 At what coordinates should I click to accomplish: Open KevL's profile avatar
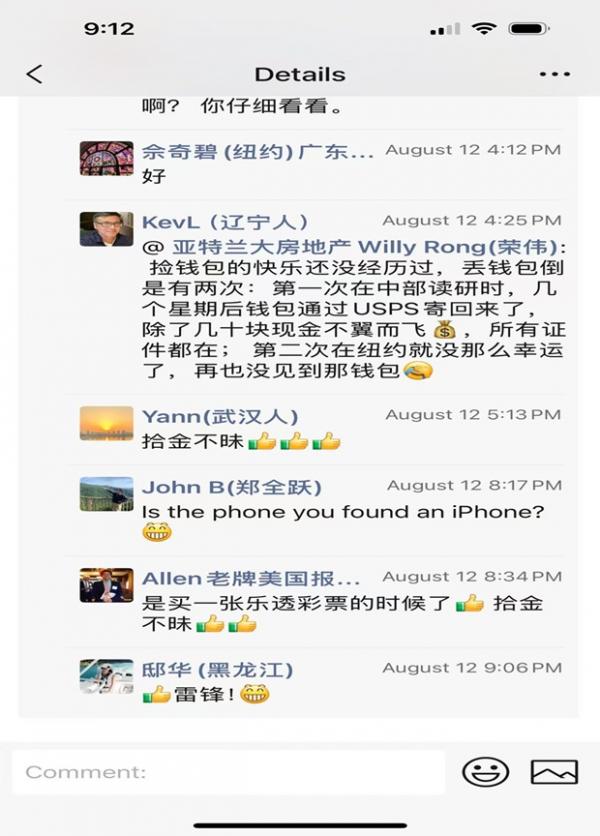coord(106,229)
